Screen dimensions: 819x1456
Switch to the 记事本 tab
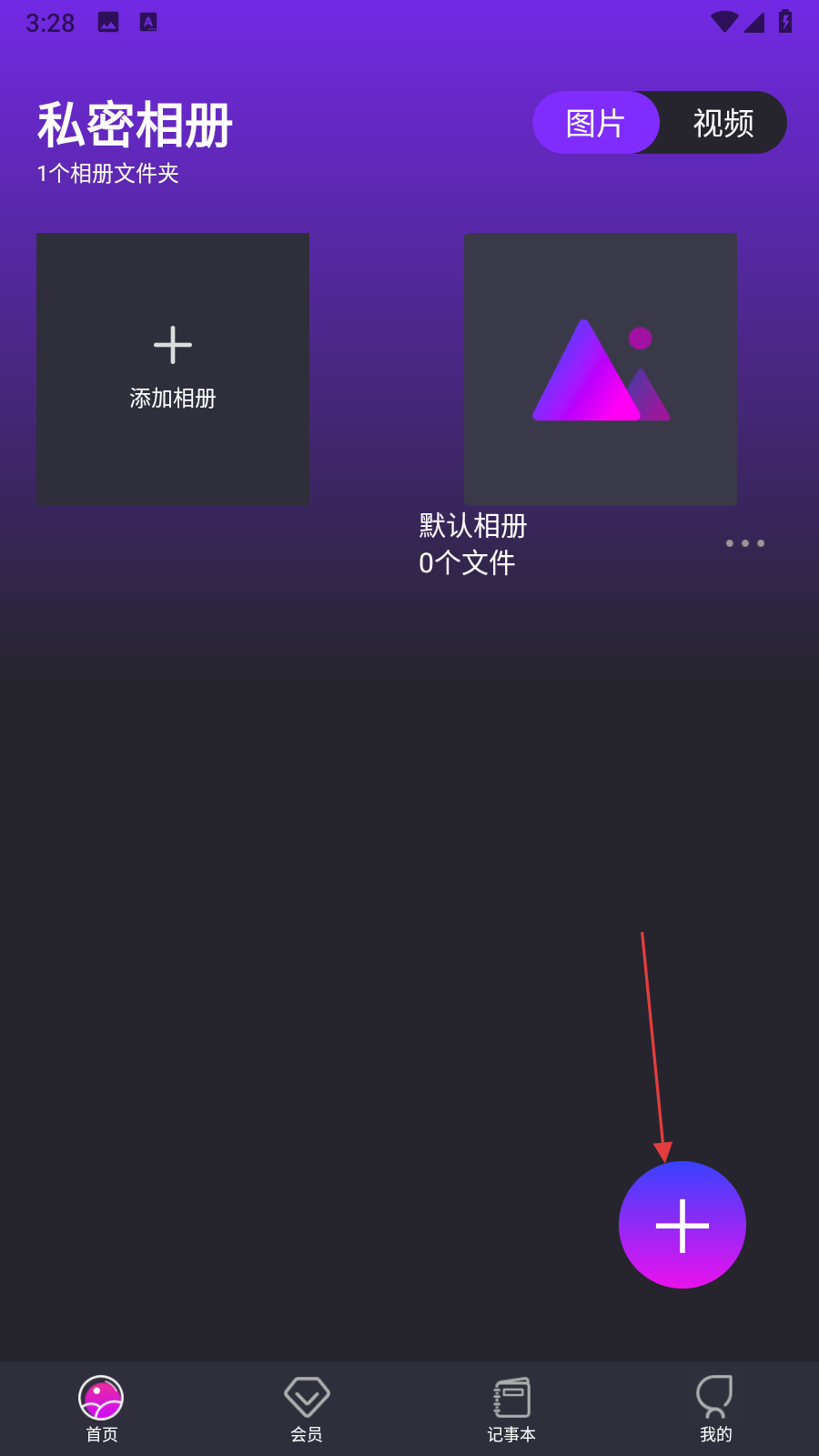coord(511,1409)
